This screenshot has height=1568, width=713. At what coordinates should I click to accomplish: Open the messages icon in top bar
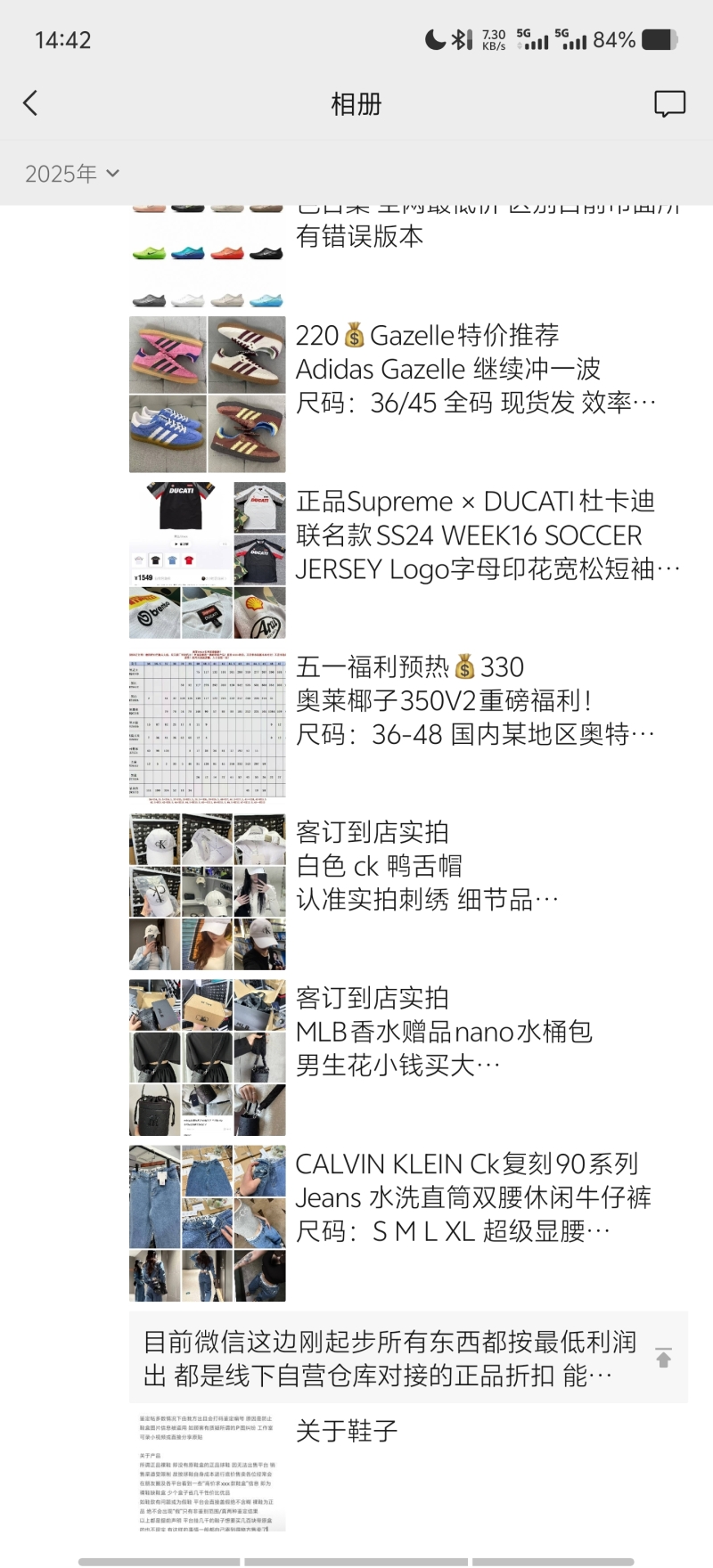[669, 103]
